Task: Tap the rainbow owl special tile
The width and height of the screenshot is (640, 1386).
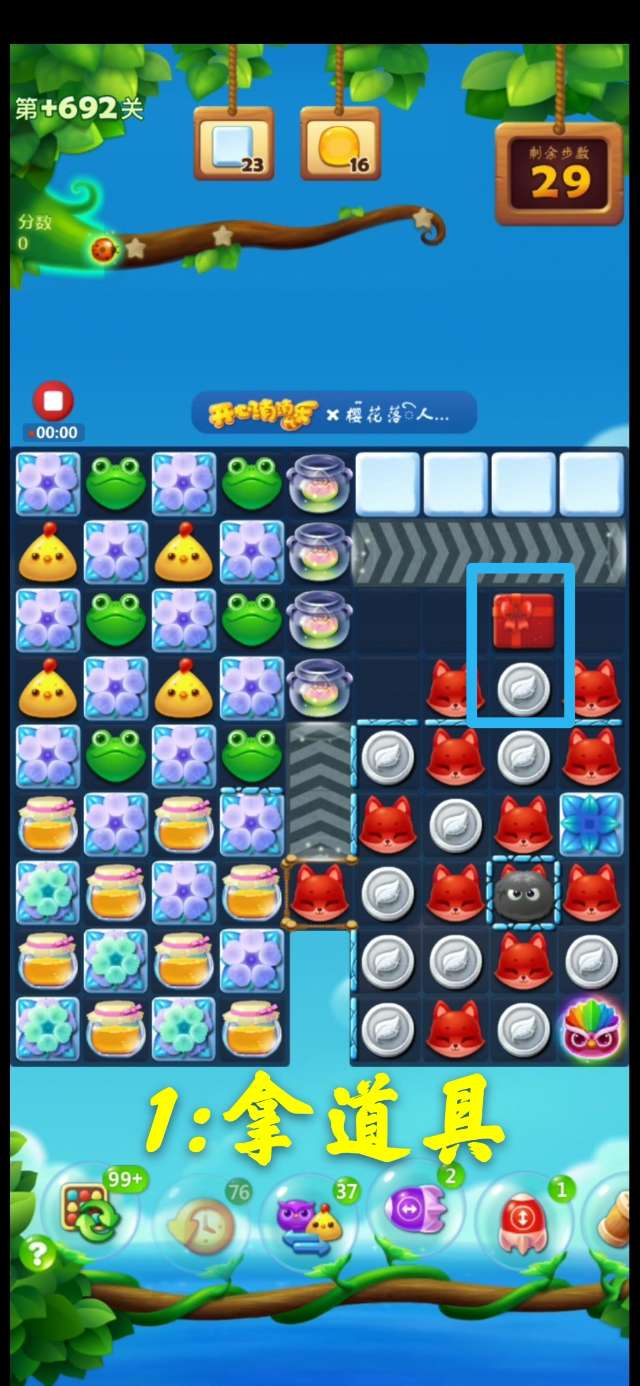Action: pyautogui.click(x=592, y=1030)
